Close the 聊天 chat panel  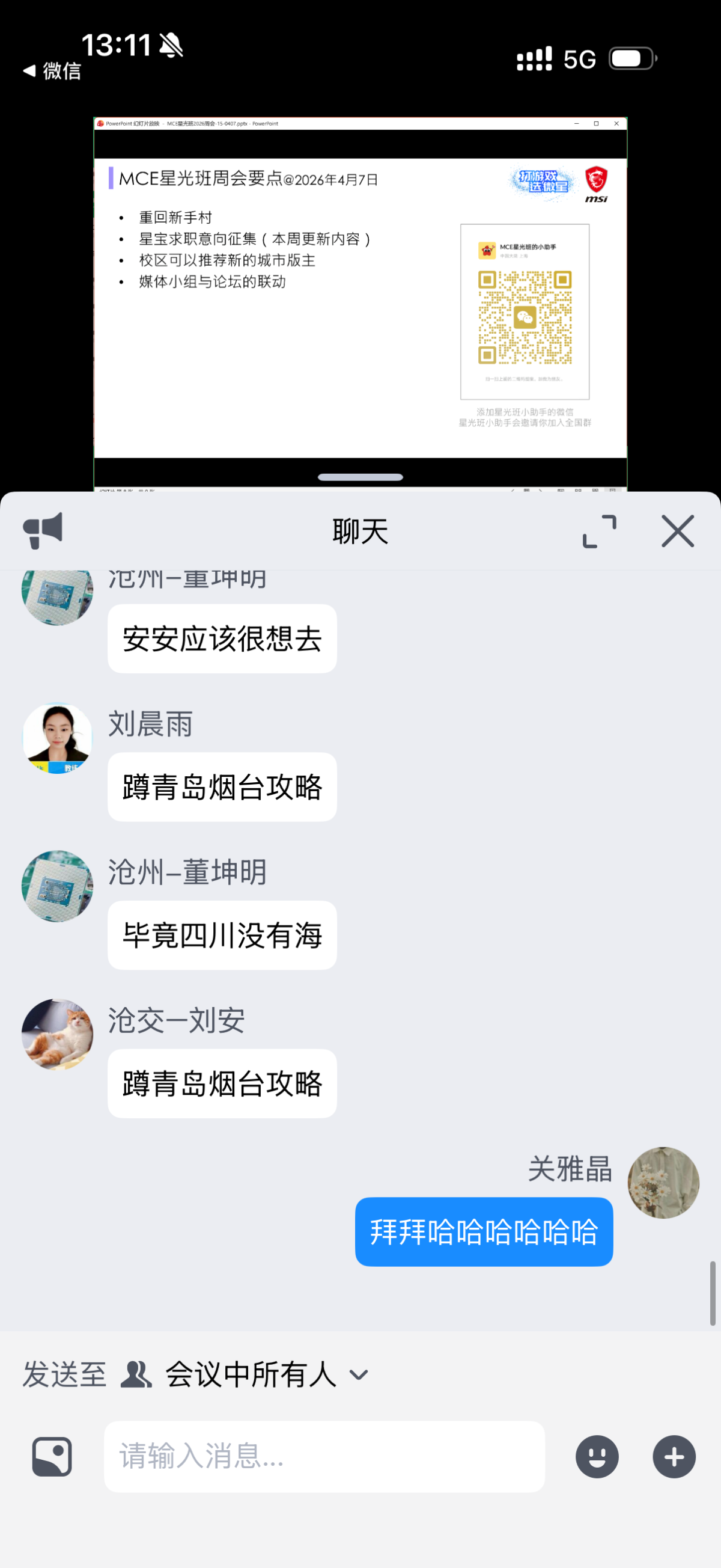pyautogui.click(x=677, y=531)
